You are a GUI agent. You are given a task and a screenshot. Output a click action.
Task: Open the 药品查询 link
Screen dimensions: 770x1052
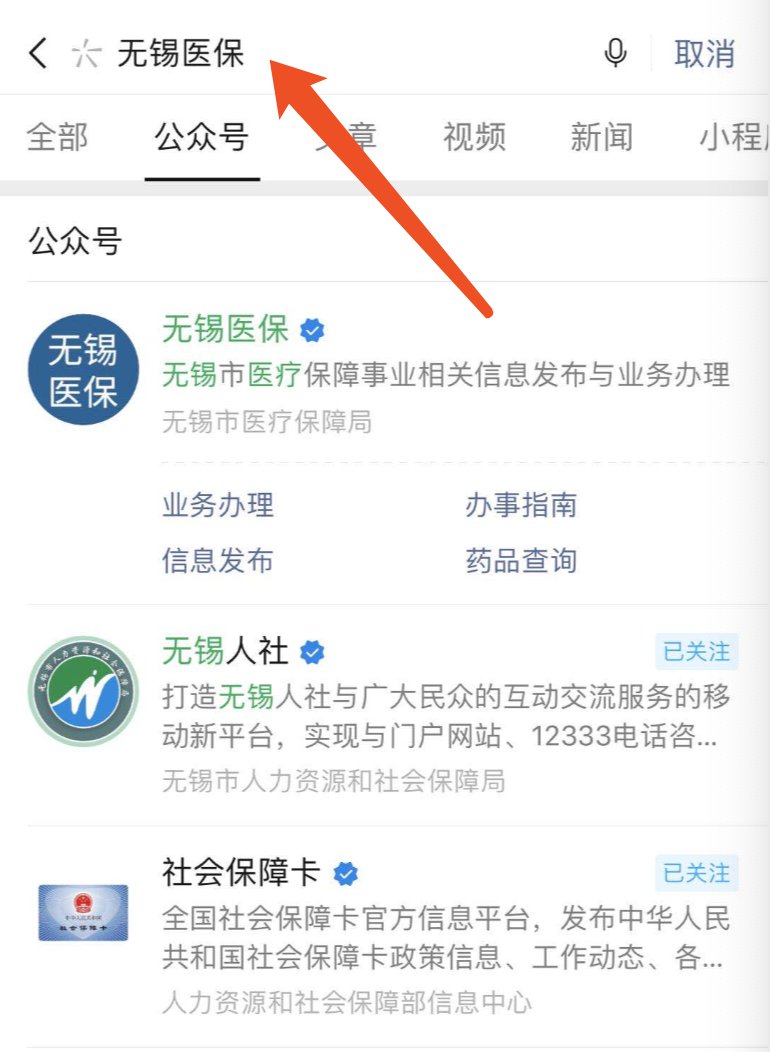[520, 560]
